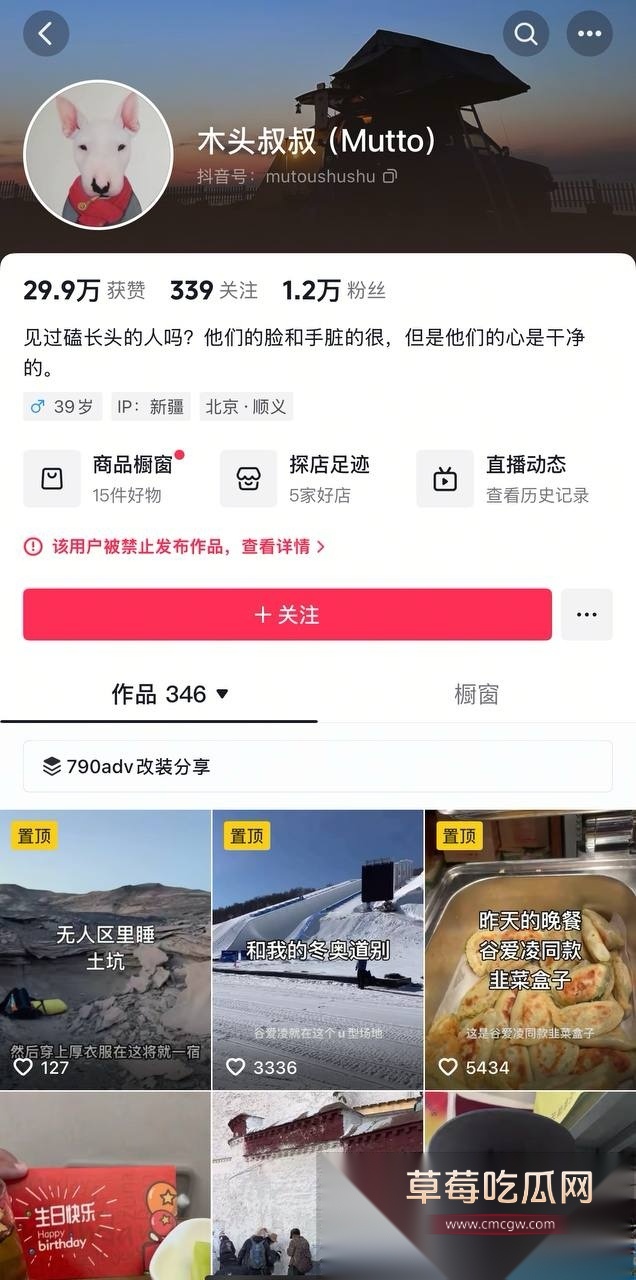The width and height of the screenshot is (636, 1280).
Task: Copy the Douyin ID mutoushushu
Action: pos(390,177)
